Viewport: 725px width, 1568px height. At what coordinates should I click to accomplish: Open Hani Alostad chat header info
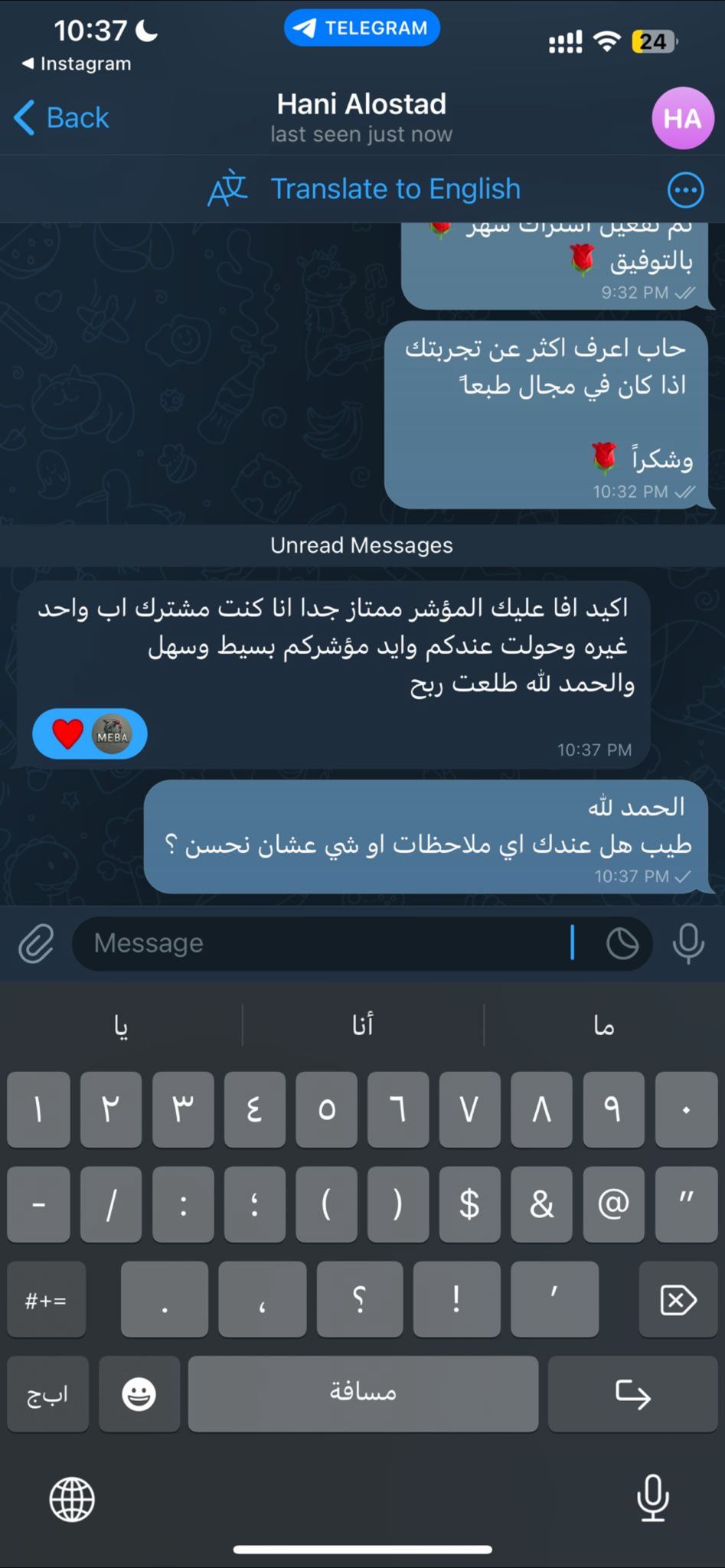click(361, 118)
